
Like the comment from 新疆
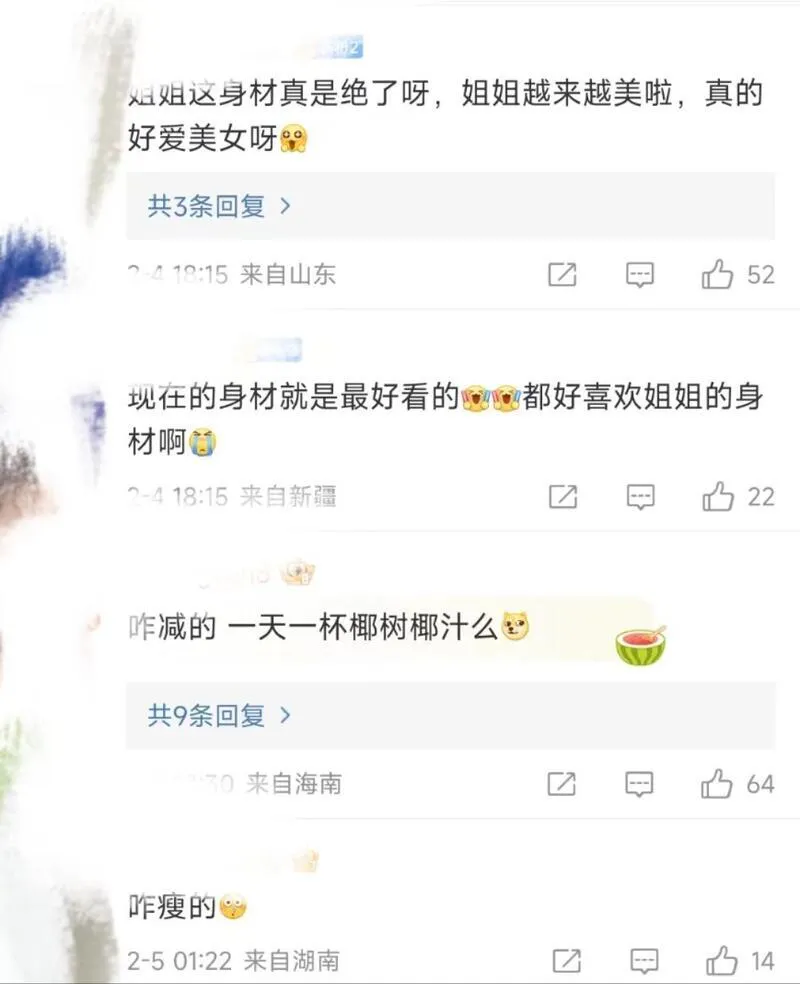click(x=718, y=495)
